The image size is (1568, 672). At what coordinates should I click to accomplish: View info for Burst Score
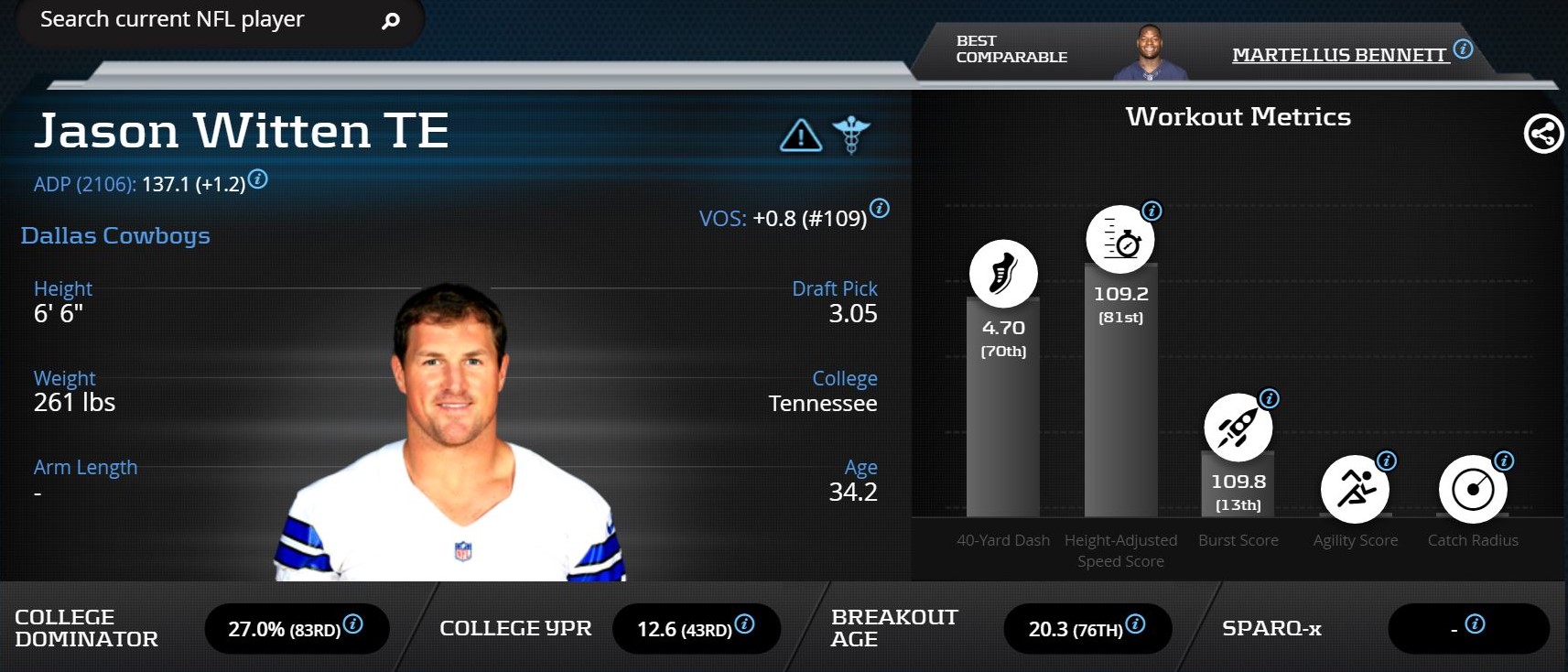click(x=1270, y=398)
